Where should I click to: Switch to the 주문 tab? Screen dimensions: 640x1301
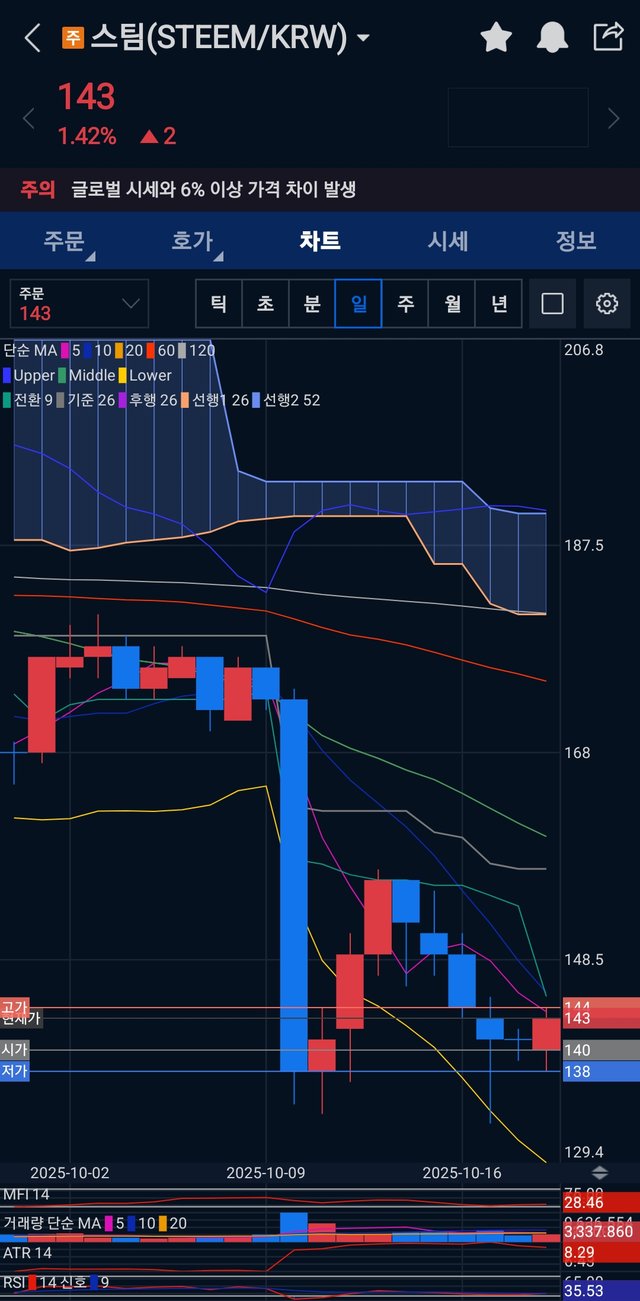pyautogui.click(x=64, y=241)
